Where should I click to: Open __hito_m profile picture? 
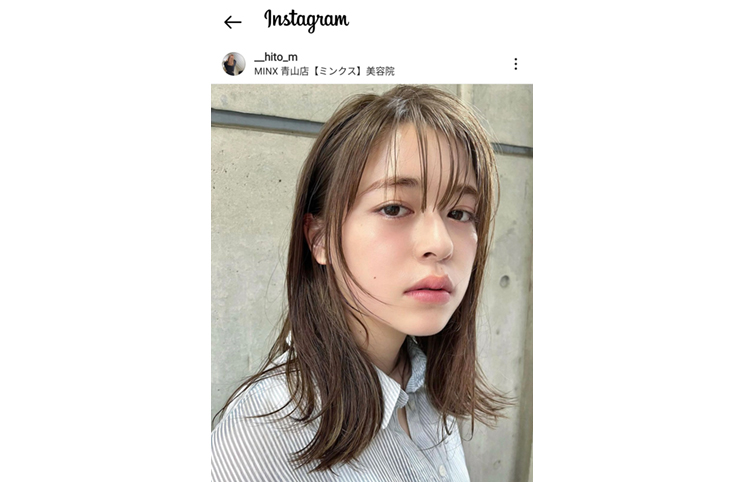(233, 64)
